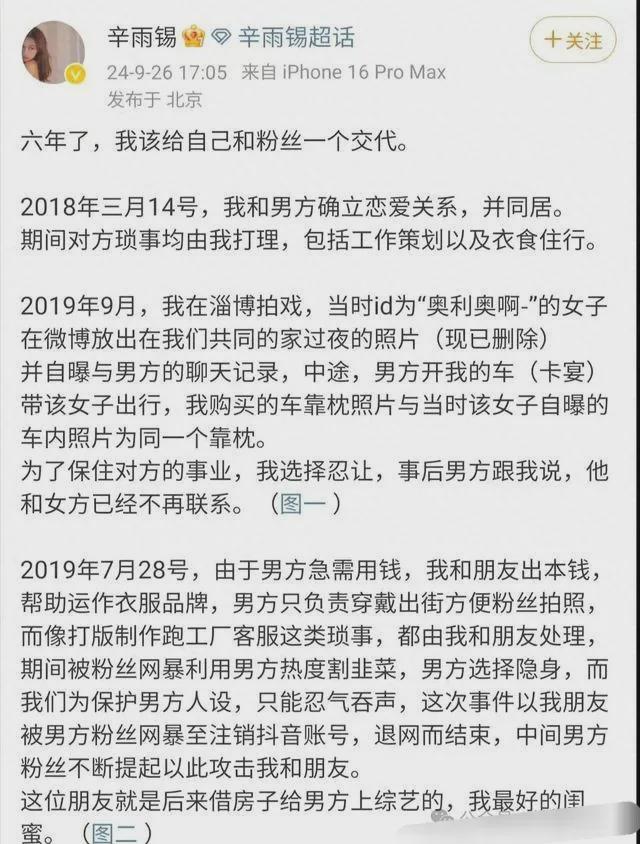The width and height of the screenshot is (640, 844).
Task: Follow 辛雨锡 with the +关注 button
Action: [x=574, y=41]
